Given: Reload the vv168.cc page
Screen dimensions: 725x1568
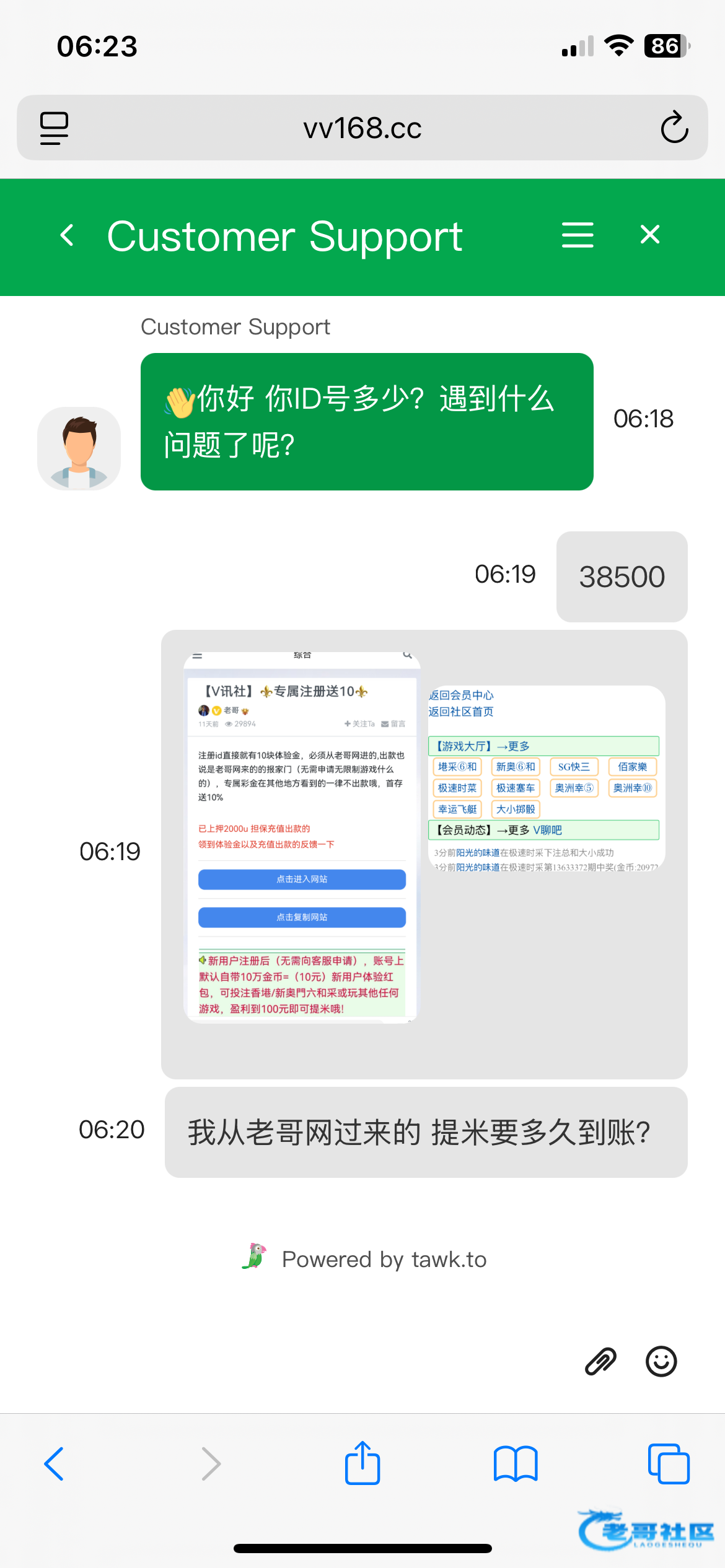Looking at the screenshot, I should point(674,128).
